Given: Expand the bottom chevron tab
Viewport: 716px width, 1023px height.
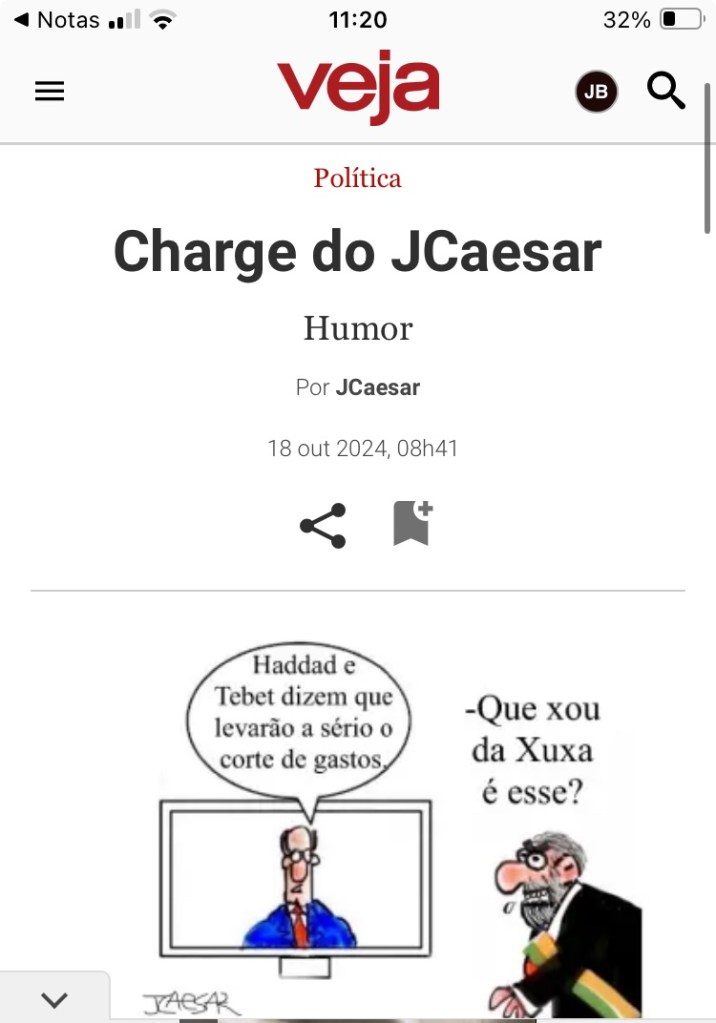Looking at the screenshot, I should coord(54,999).
